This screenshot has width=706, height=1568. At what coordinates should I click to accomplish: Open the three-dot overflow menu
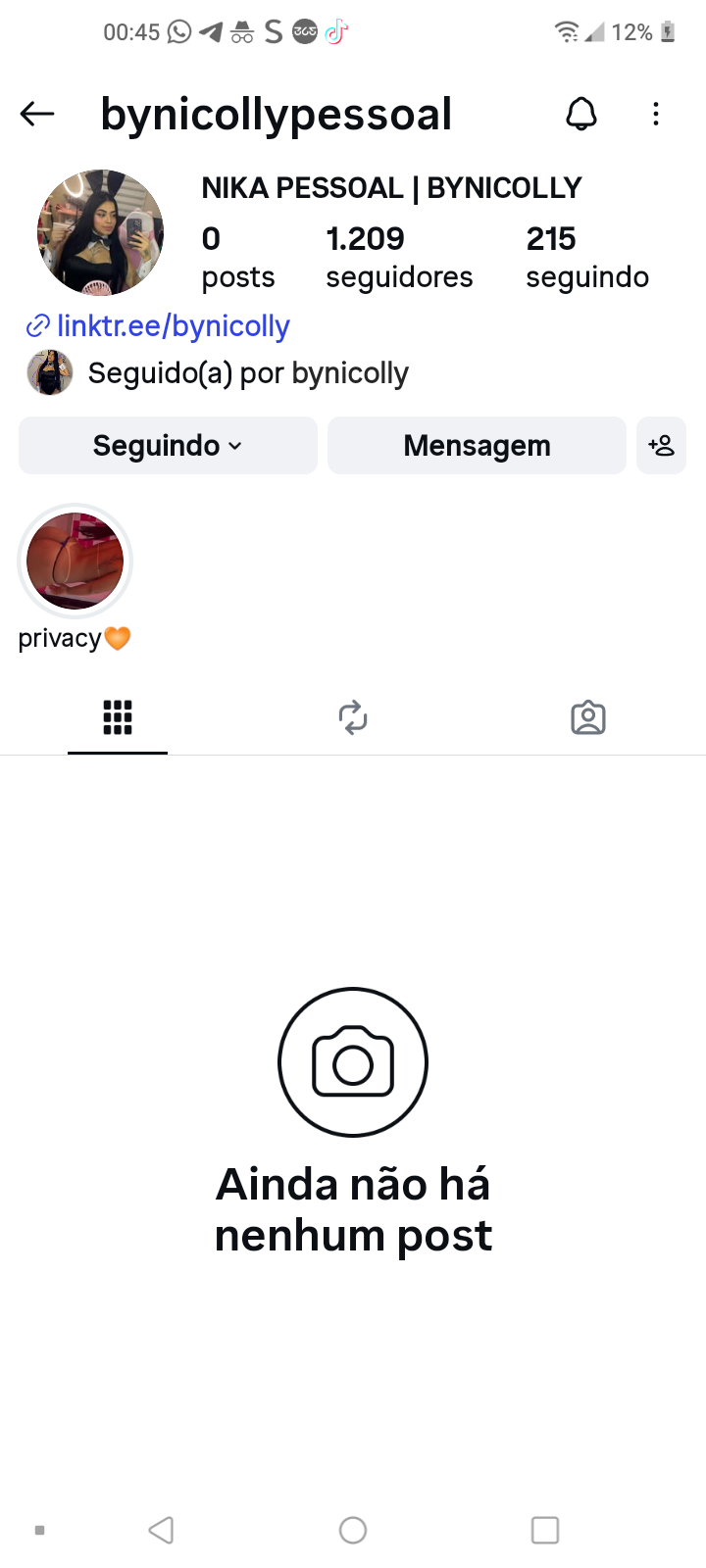(x=656, y=115)
